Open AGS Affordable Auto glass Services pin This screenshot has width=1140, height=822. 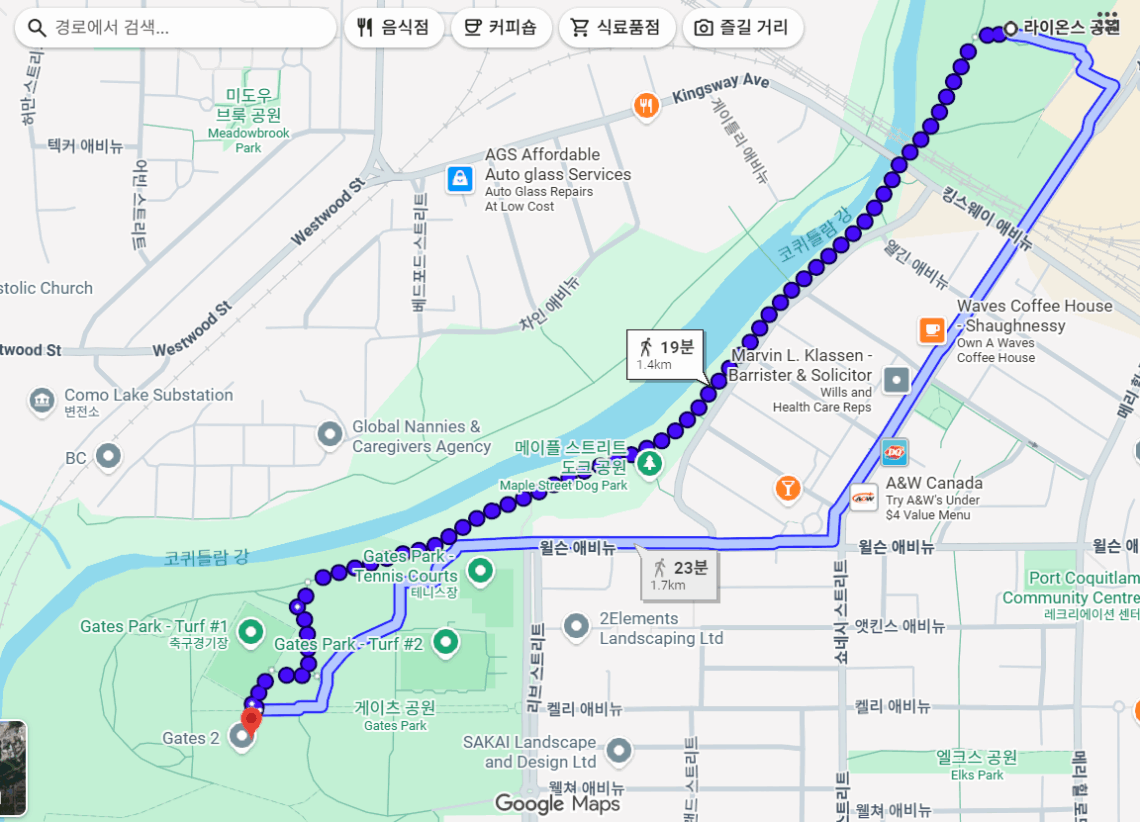point(460,179)
